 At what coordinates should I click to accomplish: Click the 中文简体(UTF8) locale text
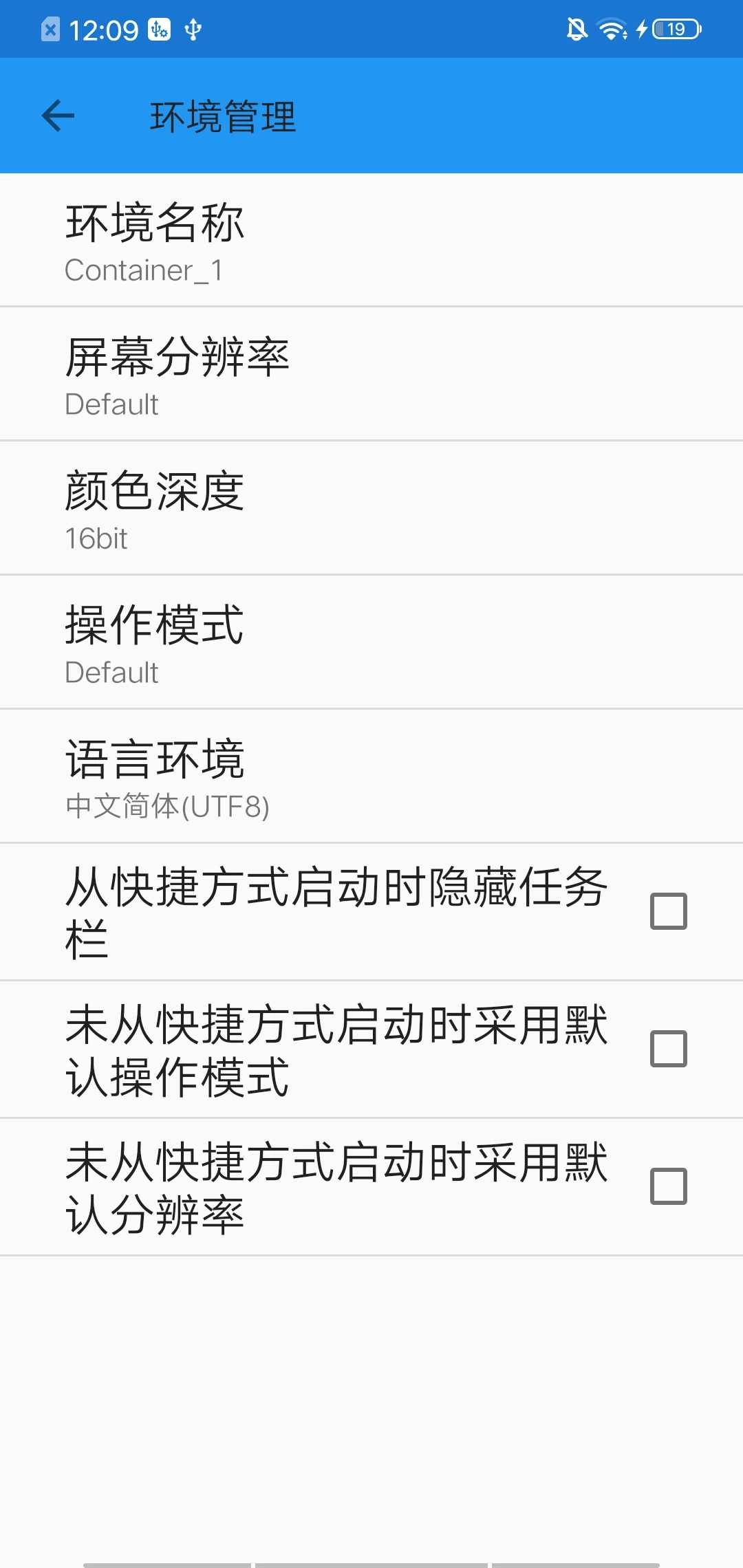point(167,809)
